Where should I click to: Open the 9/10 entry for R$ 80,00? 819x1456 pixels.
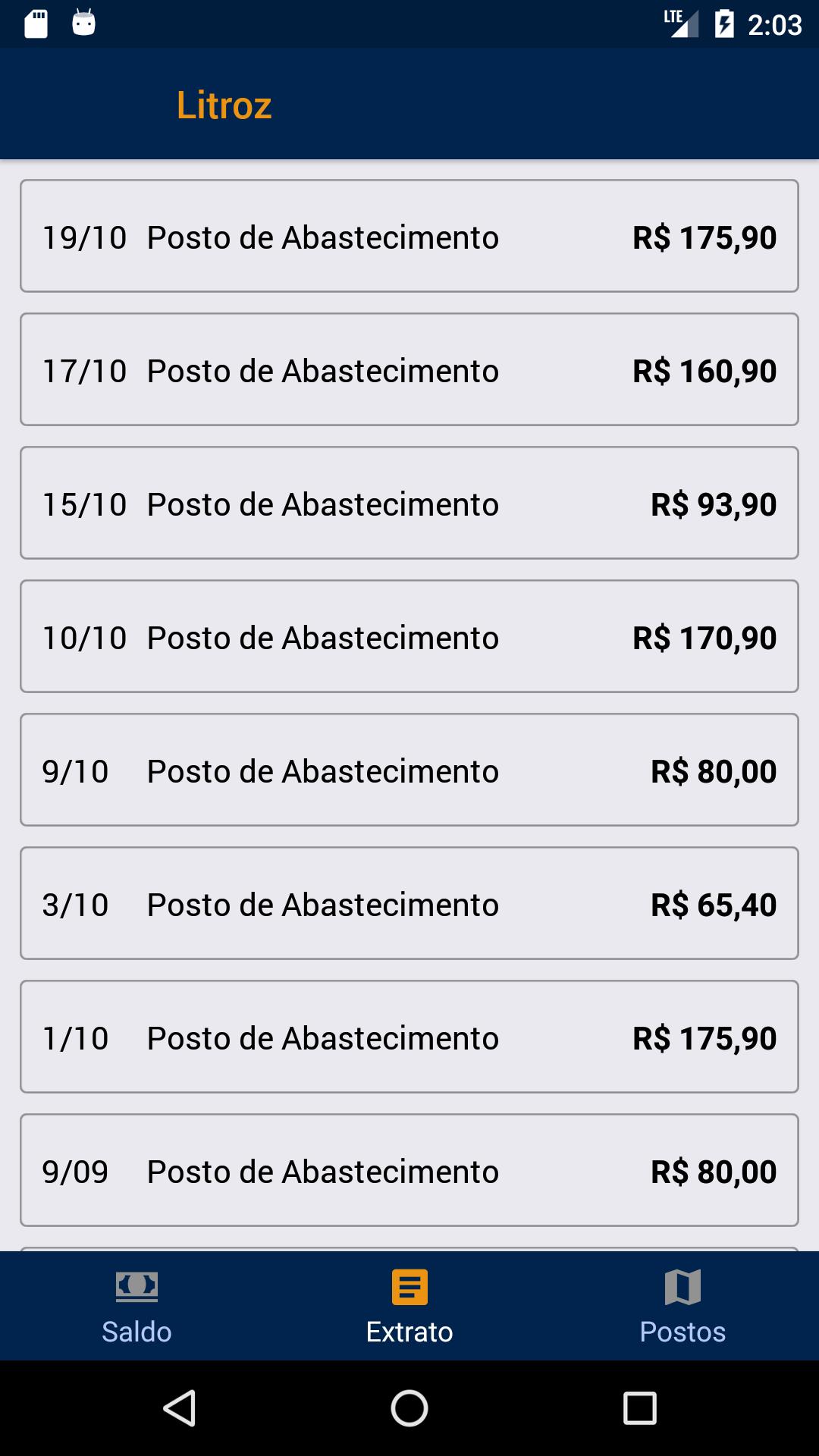click(x=409, y=770)
